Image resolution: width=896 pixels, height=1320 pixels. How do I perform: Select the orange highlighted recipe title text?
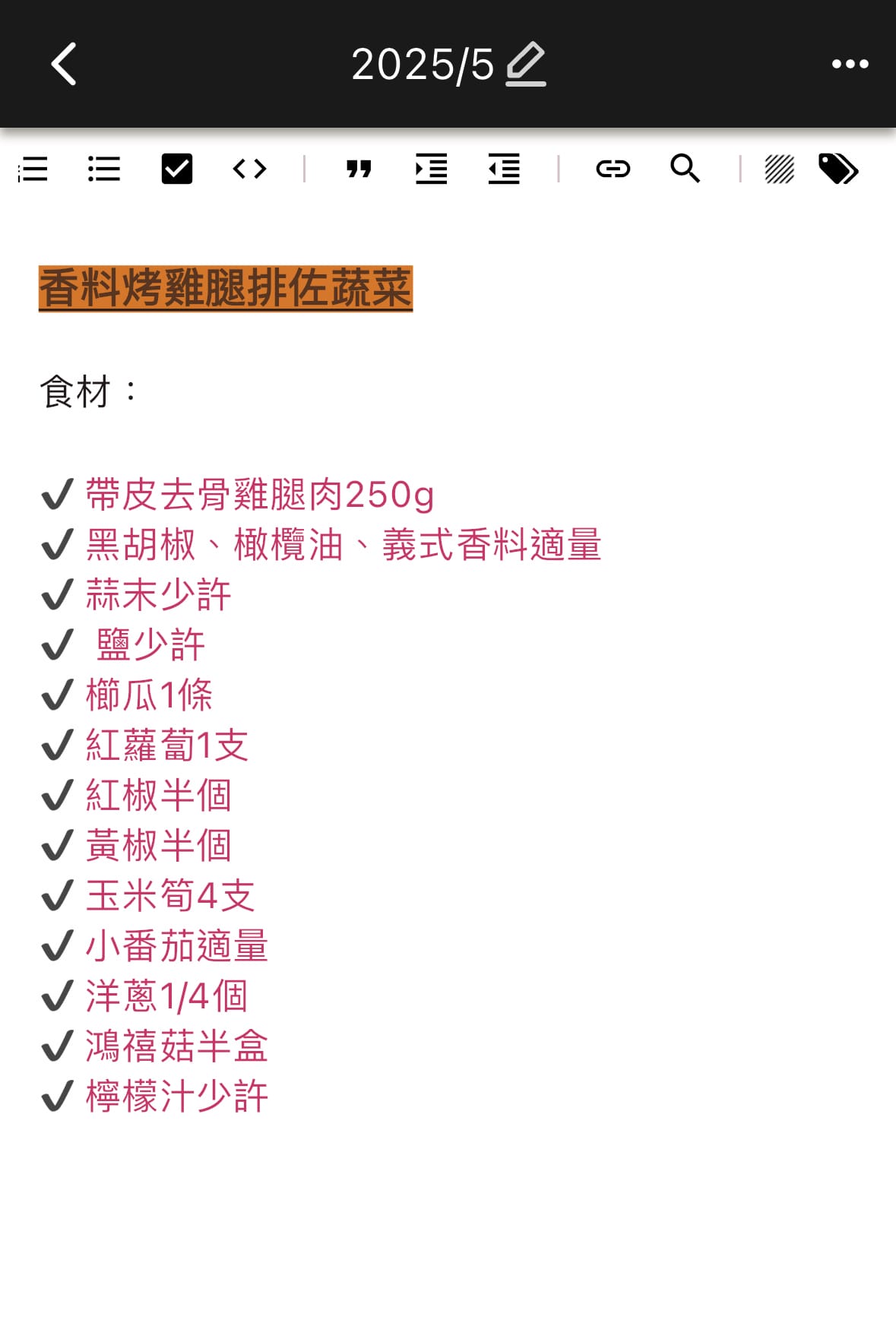pyautogui.click(x=226, y=288)
